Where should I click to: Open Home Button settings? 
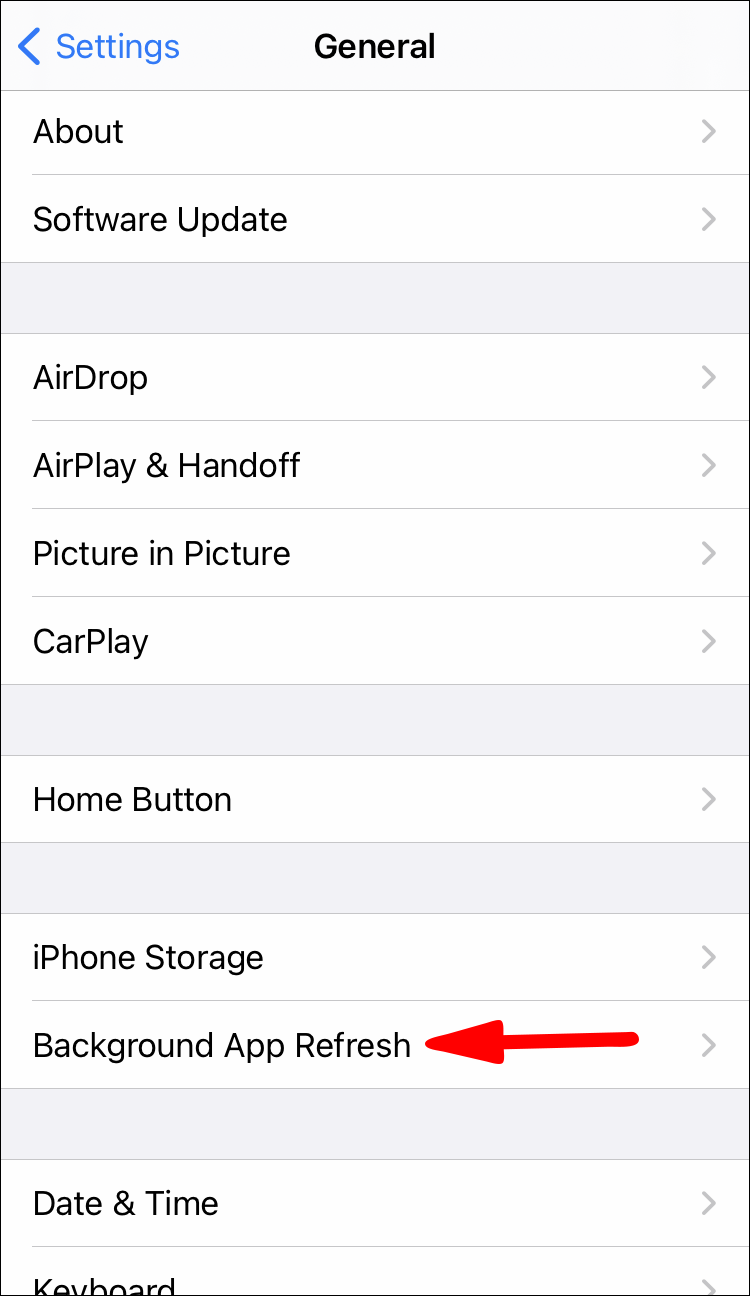pos(375,800)
